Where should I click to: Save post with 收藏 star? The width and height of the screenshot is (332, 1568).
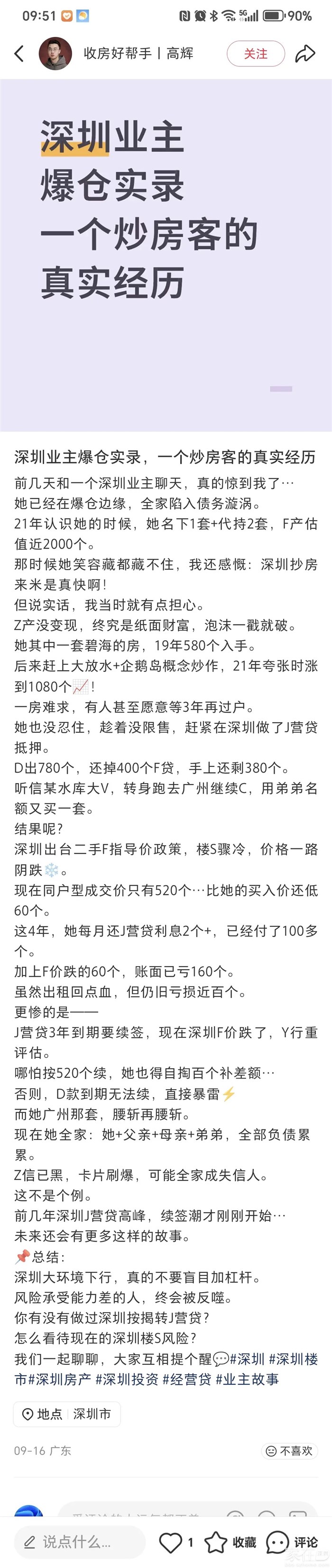231,1542
